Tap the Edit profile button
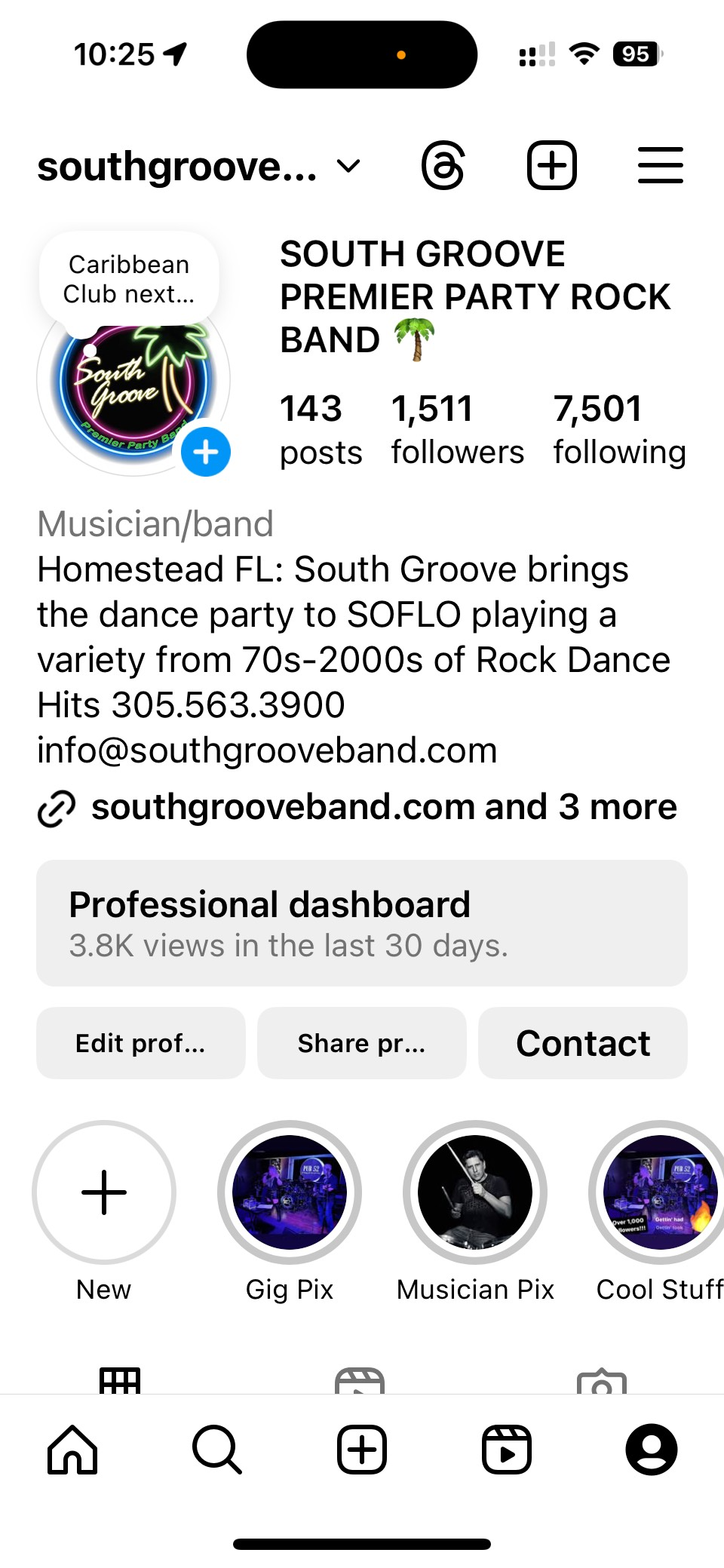This screenshot has height=1568, width=724. pos(141,1043)
